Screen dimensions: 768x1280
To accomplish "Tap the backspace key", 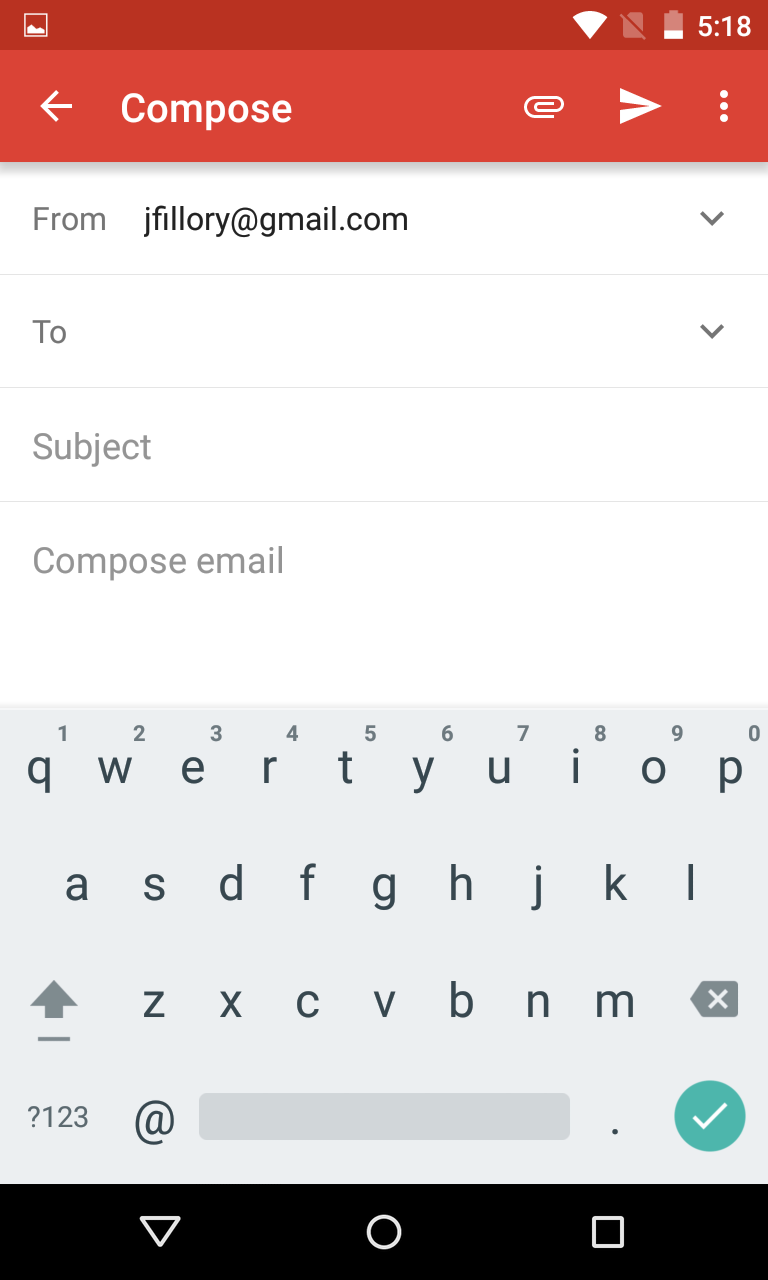I will [713, 1000].
